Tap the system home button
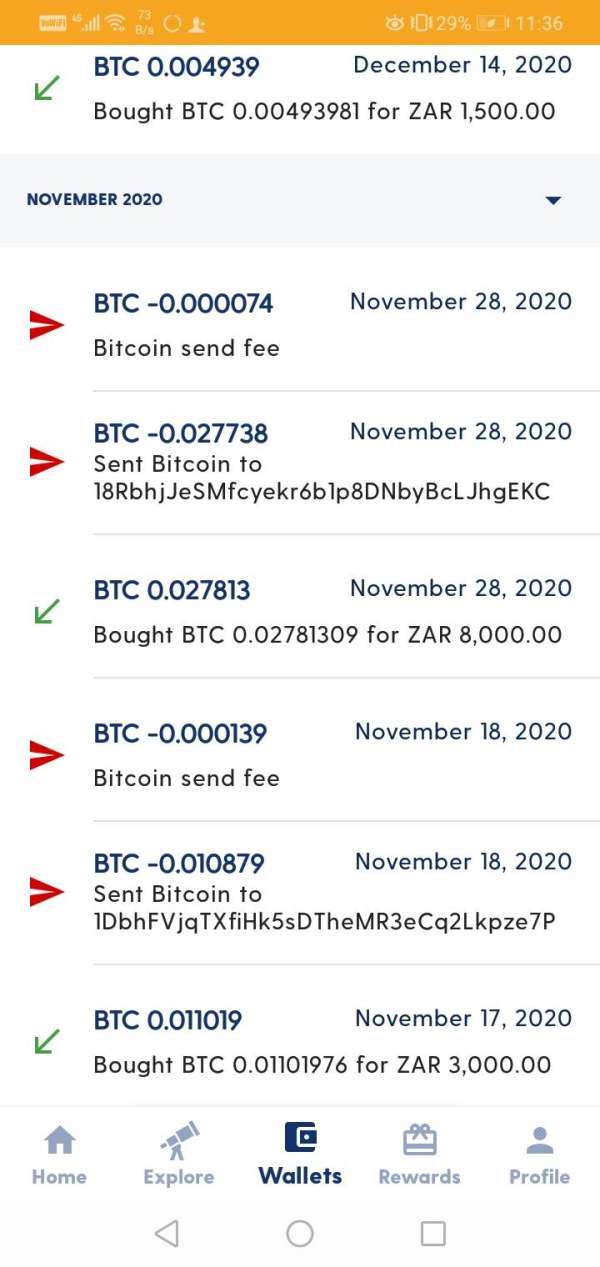600x1267 pixels. (300, 1234)
